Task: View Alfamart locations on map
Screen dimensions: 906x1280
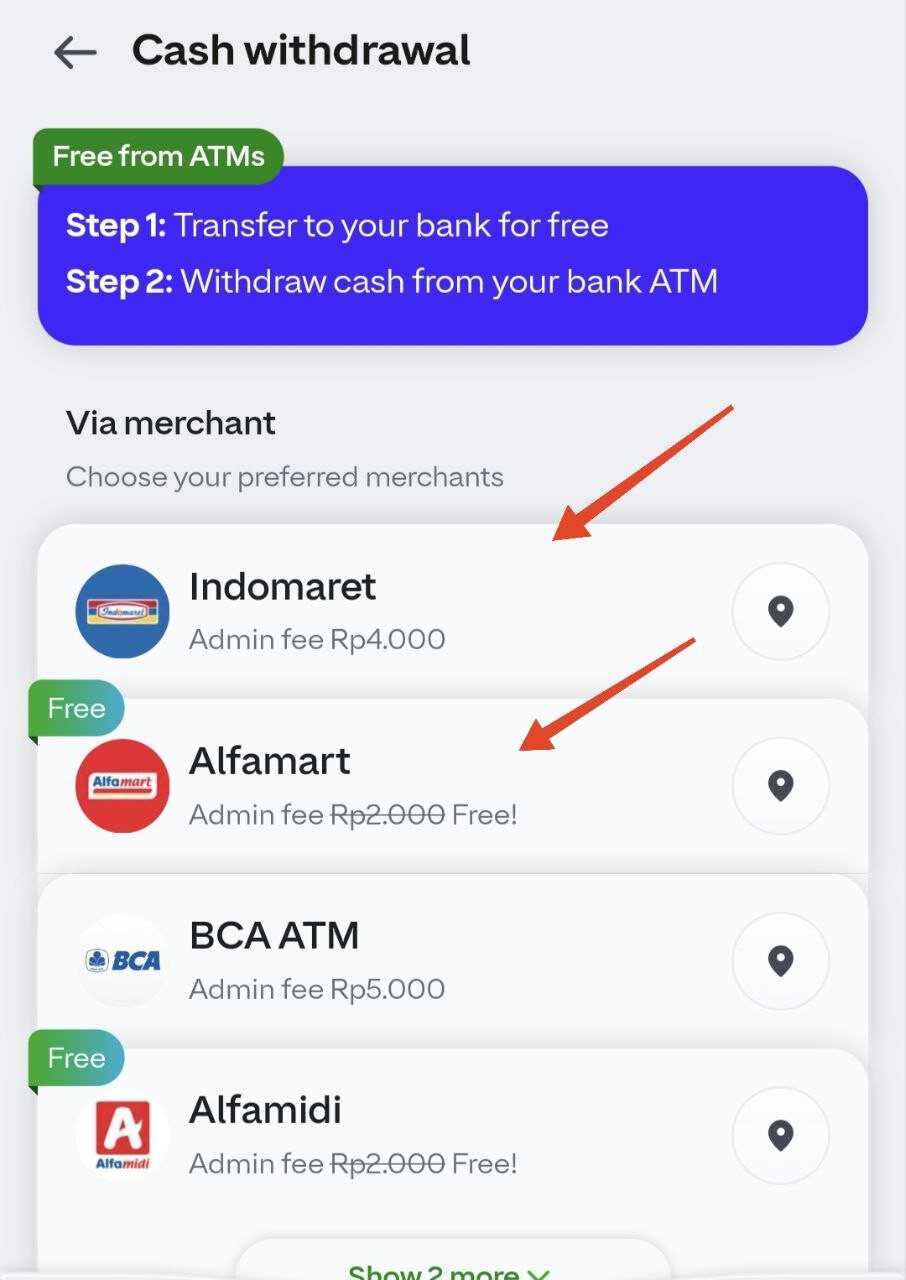Action: (780, 786)
